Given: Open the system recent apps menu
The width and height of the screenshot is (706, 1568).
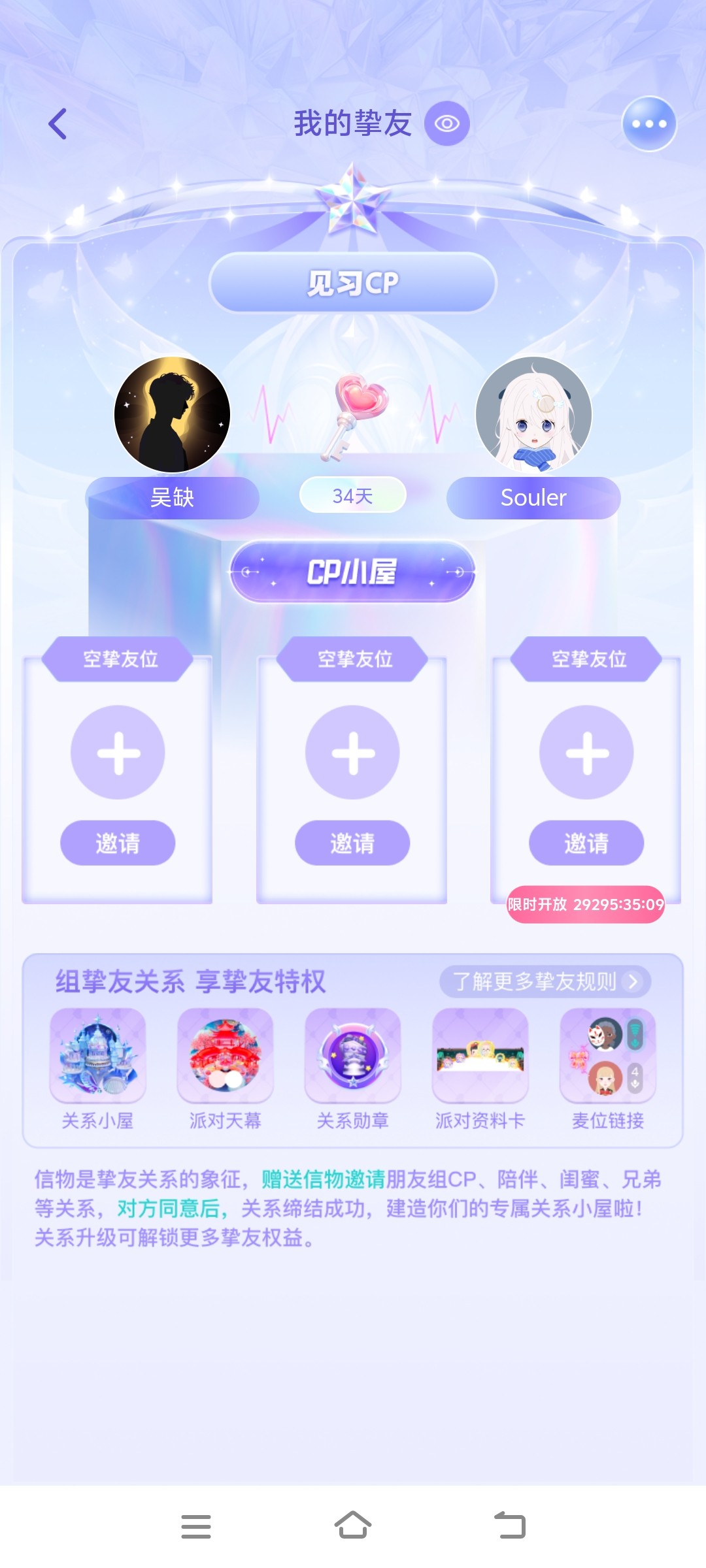Looking at the screenshot, I should 196,1526.
